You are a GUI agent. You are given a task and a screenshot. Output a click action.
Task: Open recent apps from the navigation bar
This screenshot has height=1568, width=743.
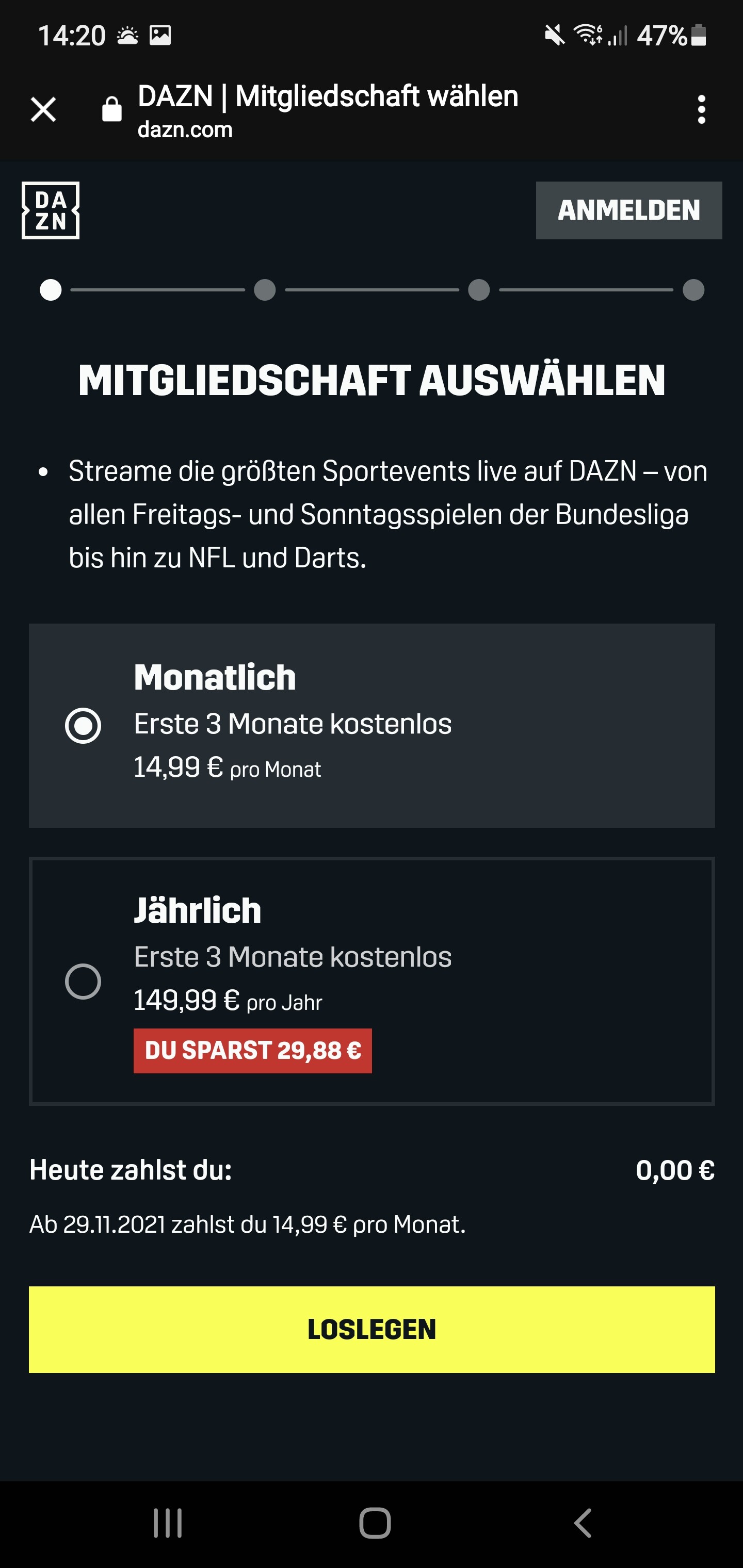168,1524
